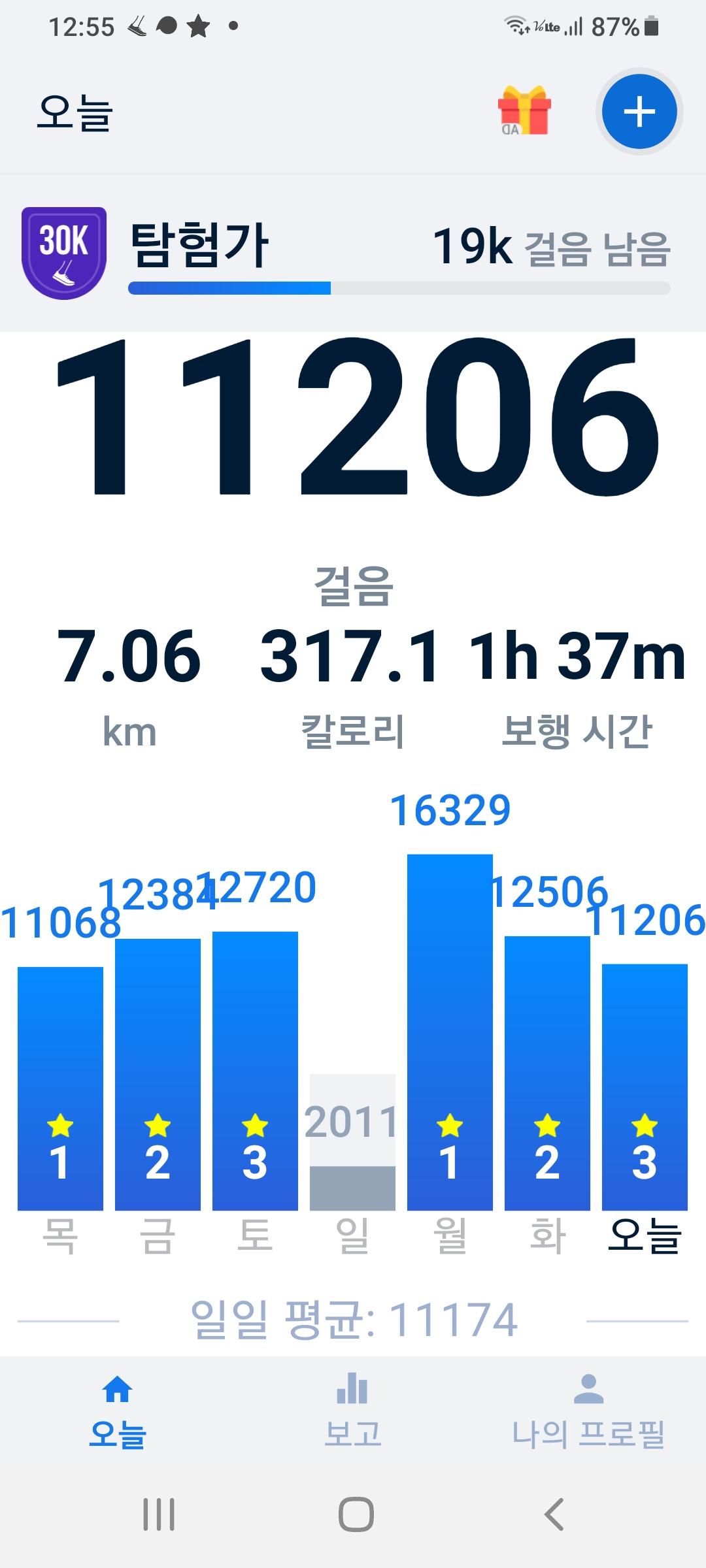Go back with the system back button
The image size is (706, 1568).
[554, 1514]
